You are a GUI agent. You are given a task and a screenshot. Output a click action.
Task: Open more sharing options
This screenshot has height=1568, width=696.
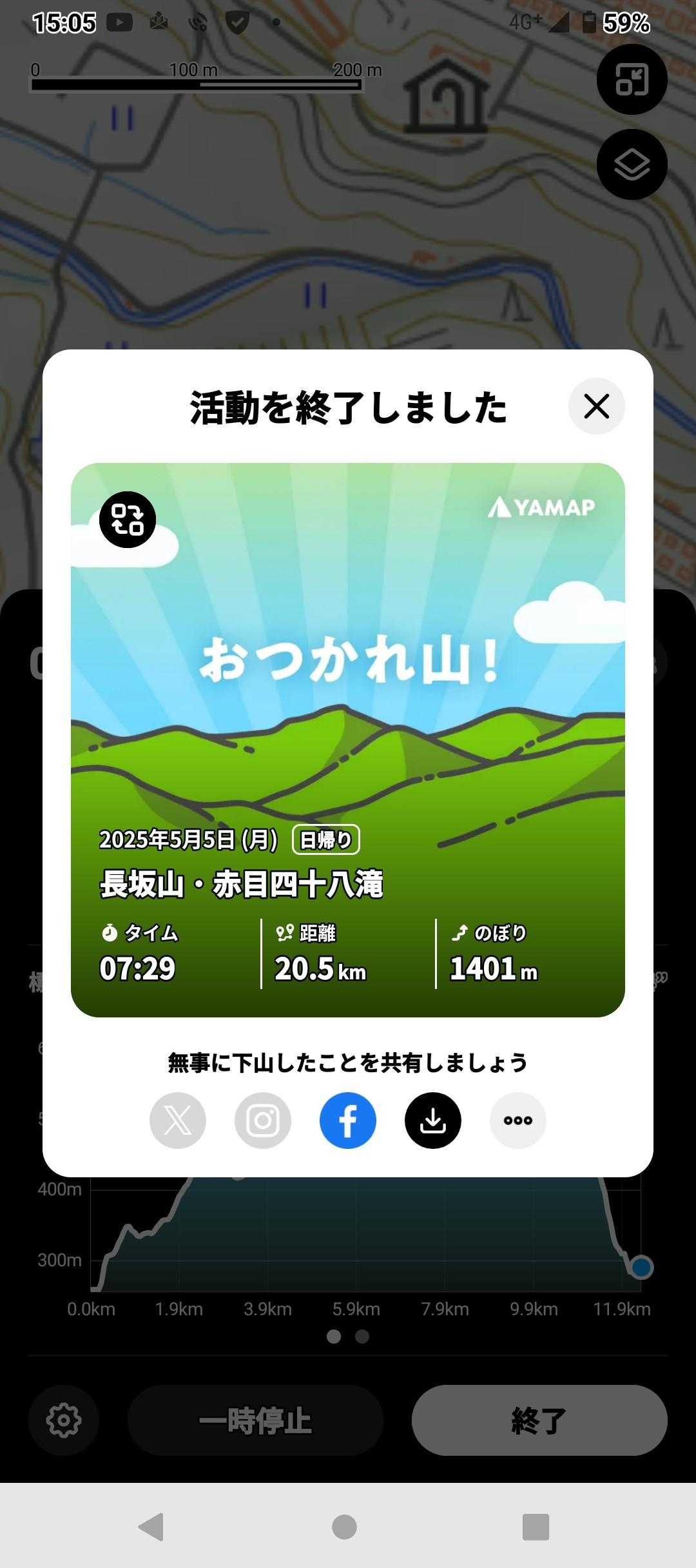point(518,1121)
